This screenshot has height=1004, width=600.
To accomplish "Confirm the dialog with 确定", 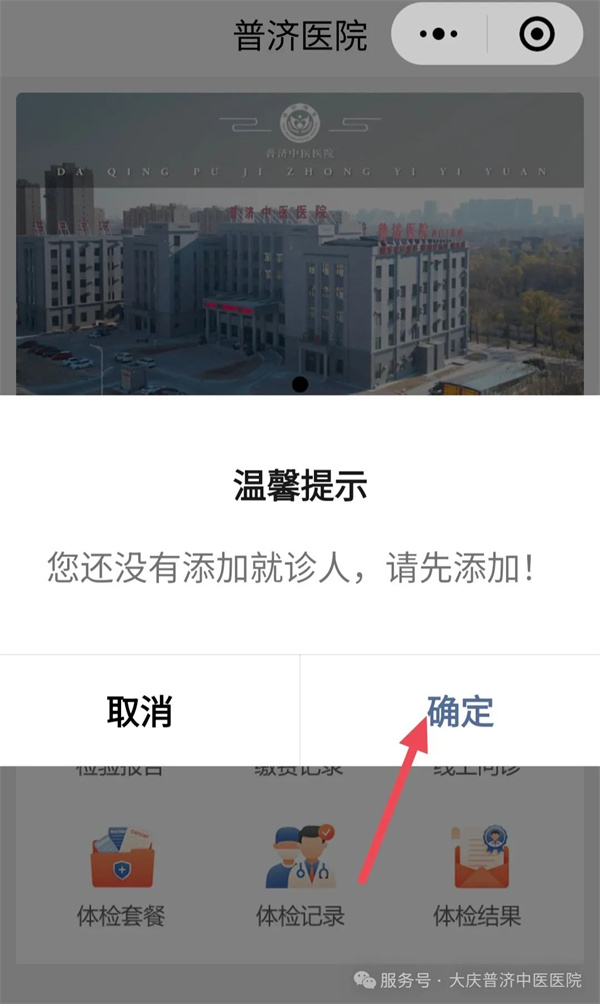I will click(459, 711).
